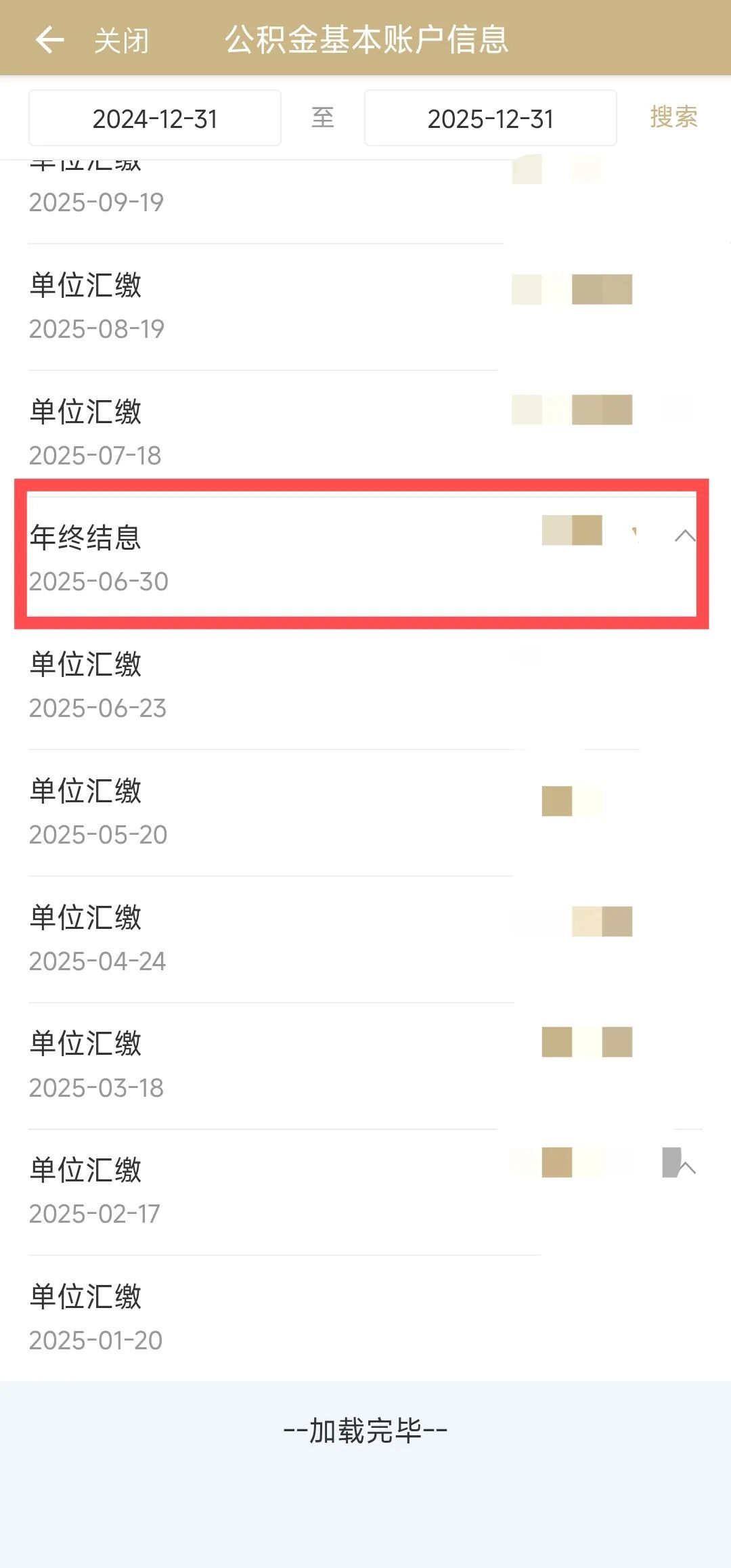Viewport: 731px width, 1568px height.
Task: Tap 关闭 to close the page
Action: pos(121,41)
